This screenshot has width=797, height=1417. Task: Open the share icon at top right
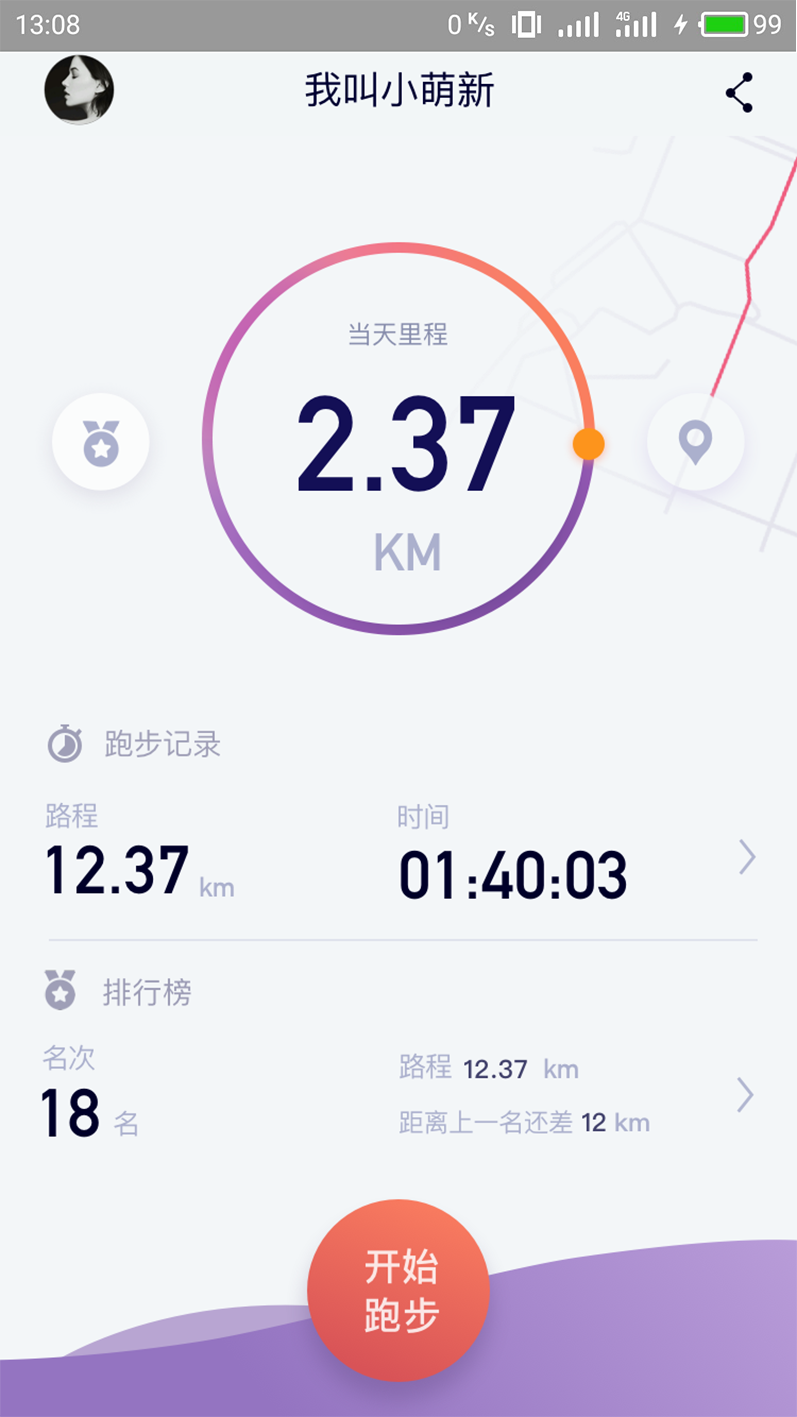point(739,92)
